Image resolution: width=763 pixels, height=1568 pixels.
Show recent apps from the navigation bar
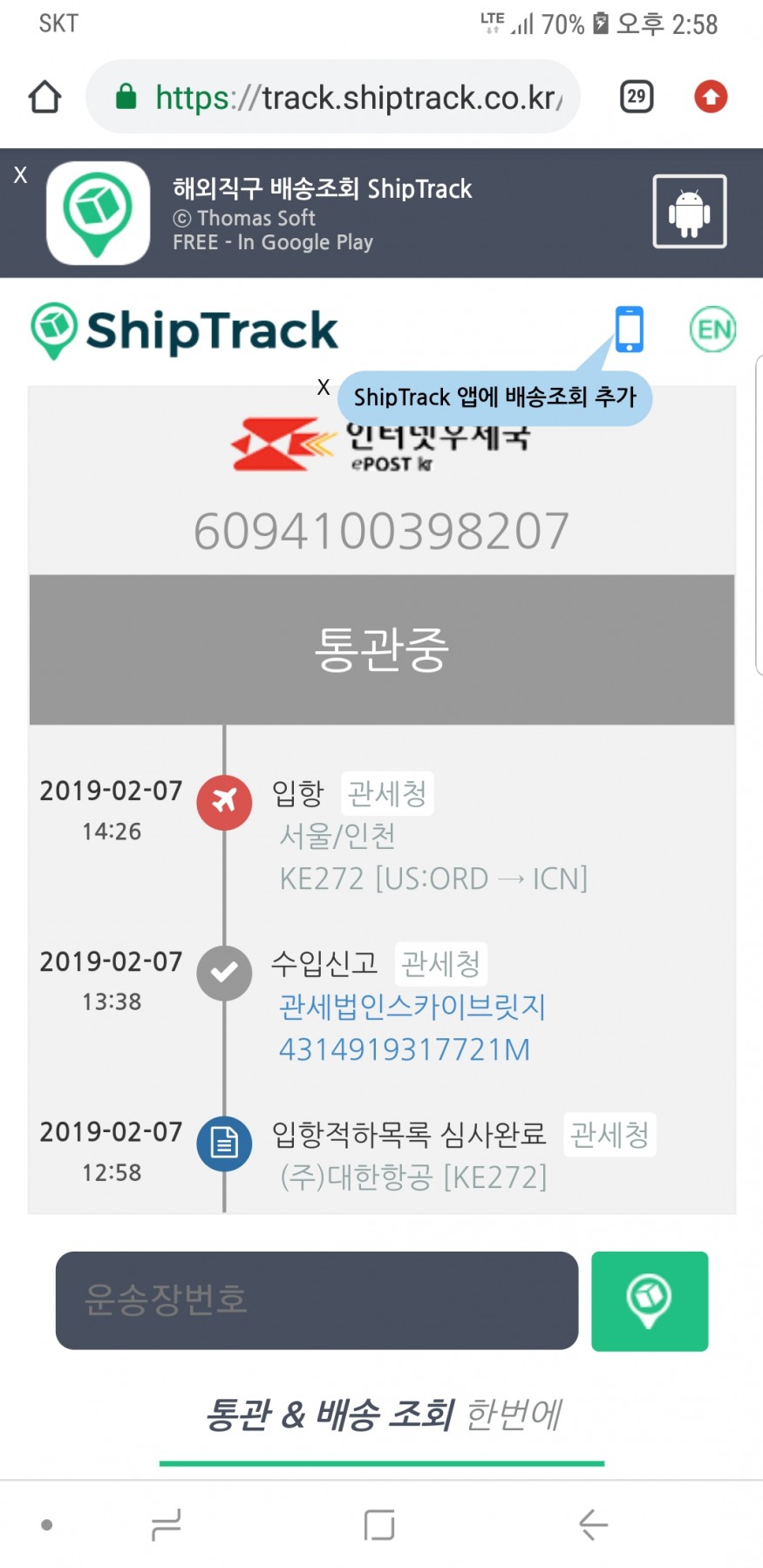pyautogui.click(x=166, y=1524)
